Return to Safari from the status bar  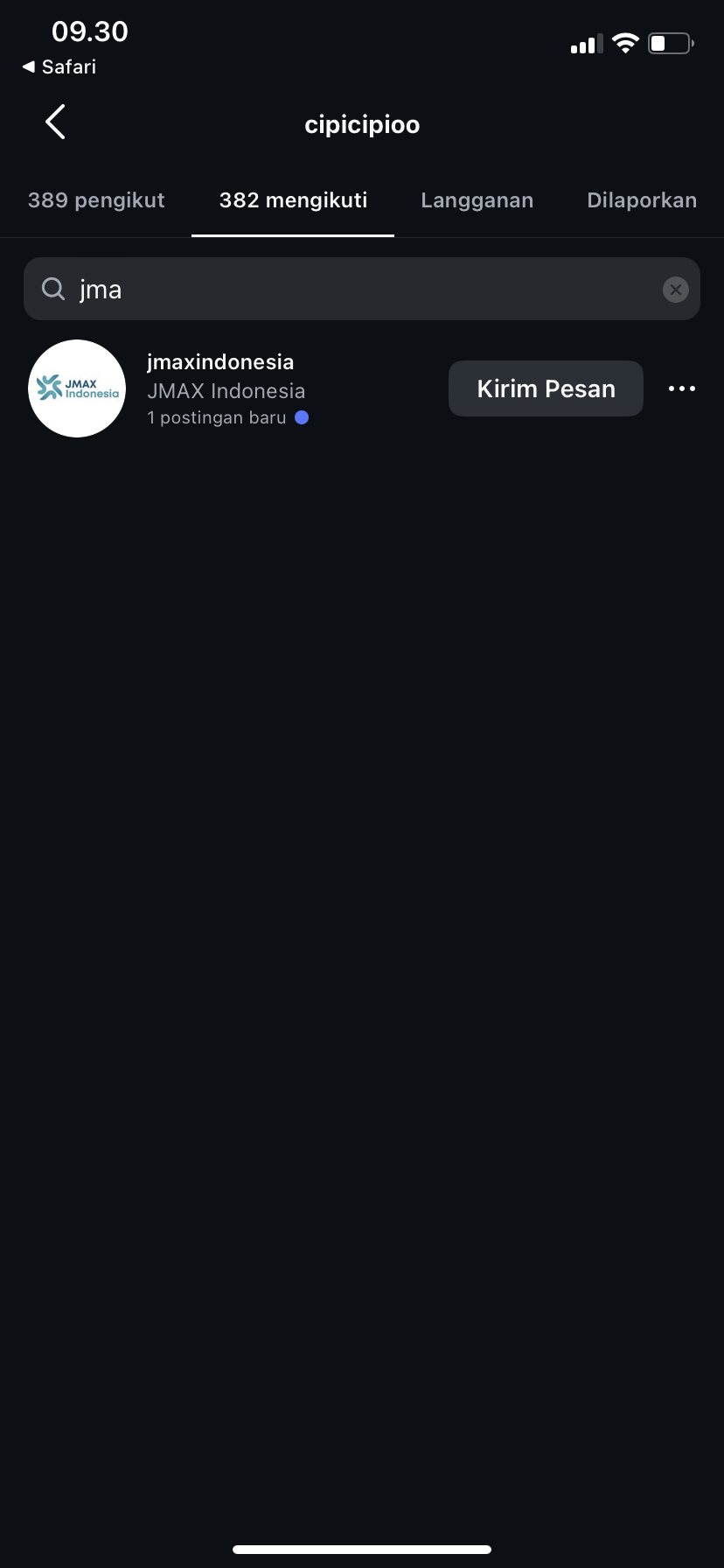[59, 66]
